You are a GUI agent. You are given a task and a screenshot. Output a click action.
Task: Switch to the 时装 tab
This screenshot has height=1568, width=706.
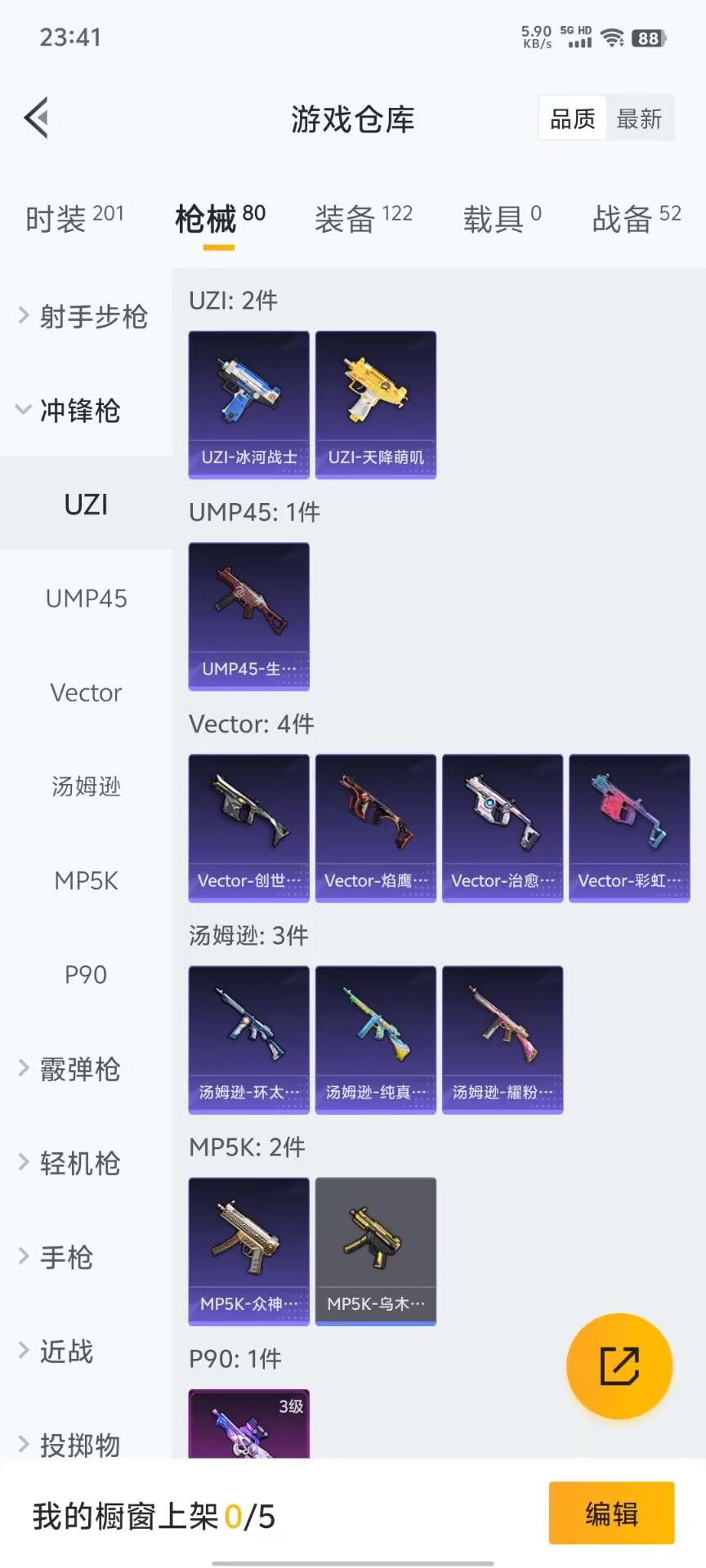point(74,218)
